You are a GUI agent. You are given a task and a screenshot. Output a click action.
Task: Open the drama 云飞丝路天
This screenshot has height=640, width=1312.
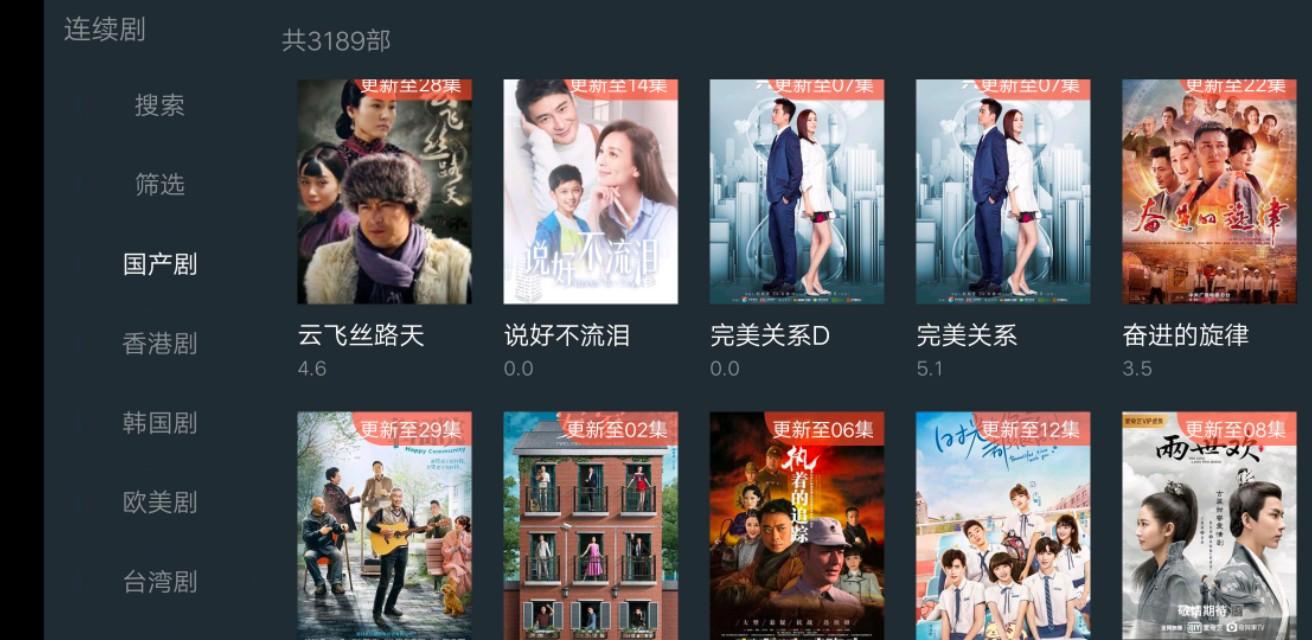(384, 192)
